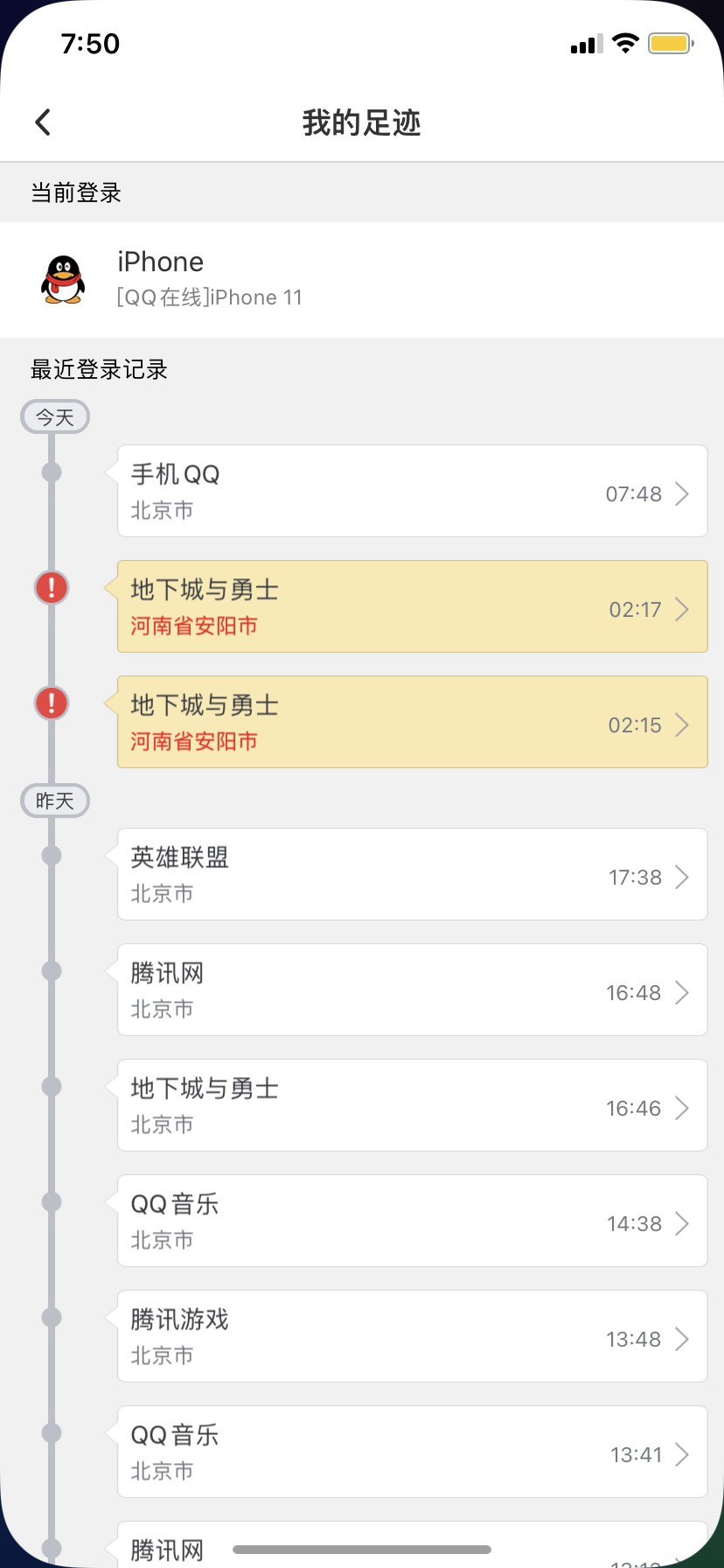Open the 地下城与勇士 login record at 16:46

pyautogui.click(x=412, y=1105)
